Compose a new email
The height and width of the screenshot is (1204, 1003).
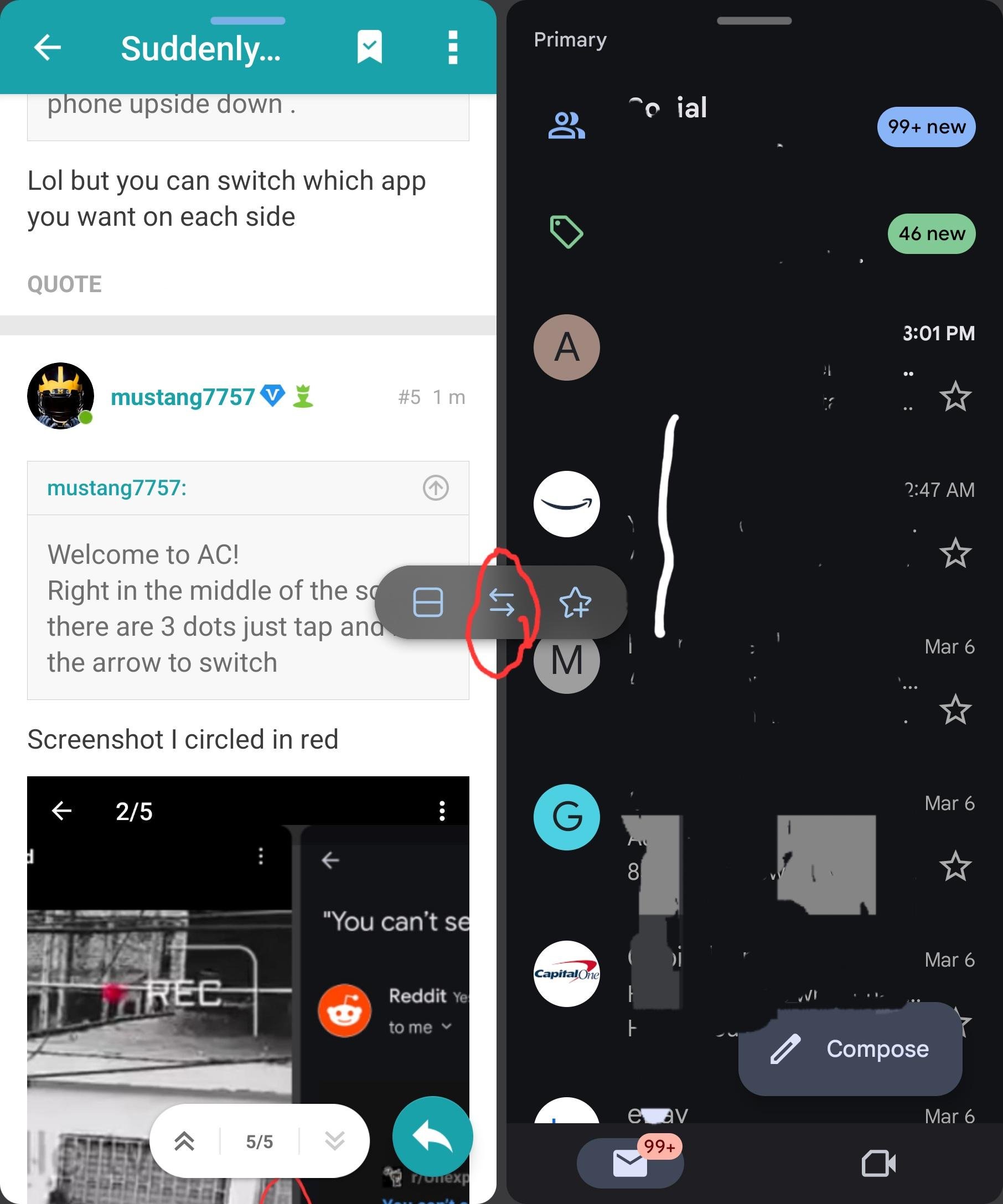click(x=850, y=1049)
